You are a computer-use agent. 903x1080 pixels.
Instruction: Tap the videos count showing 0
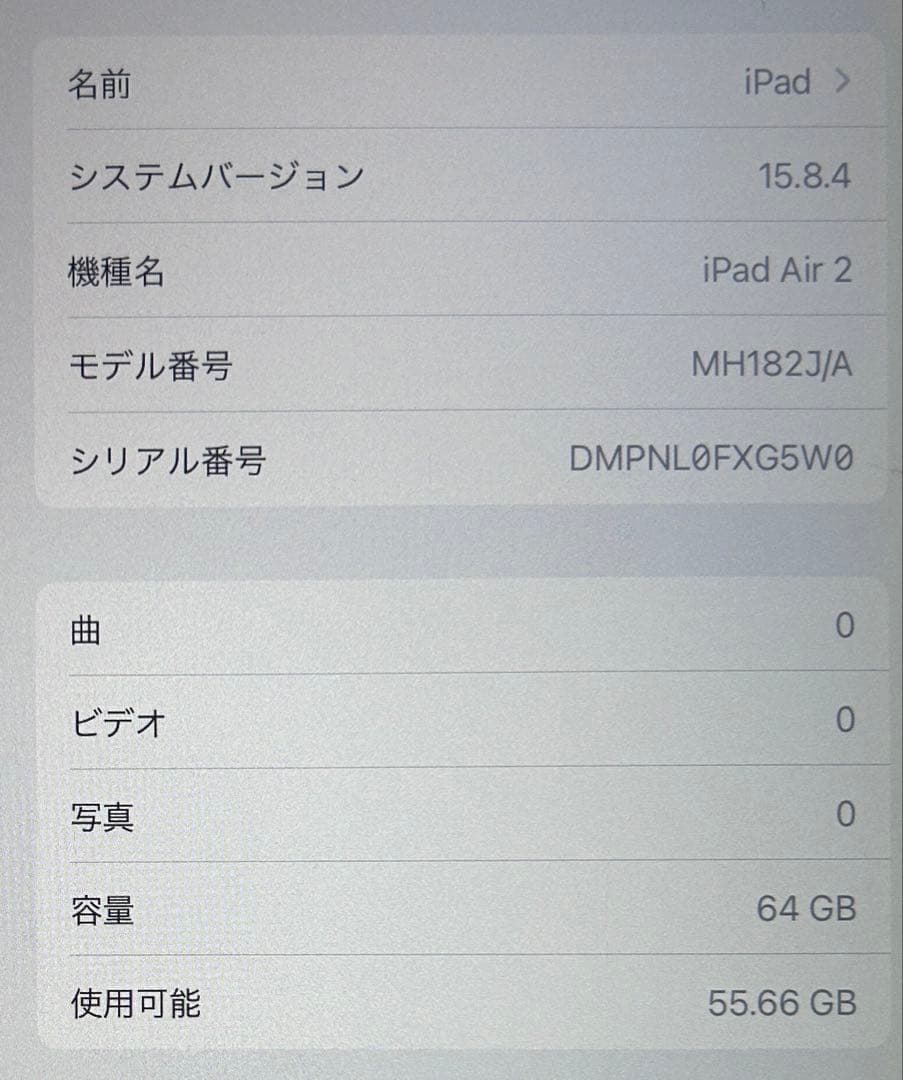pos(843,719)
